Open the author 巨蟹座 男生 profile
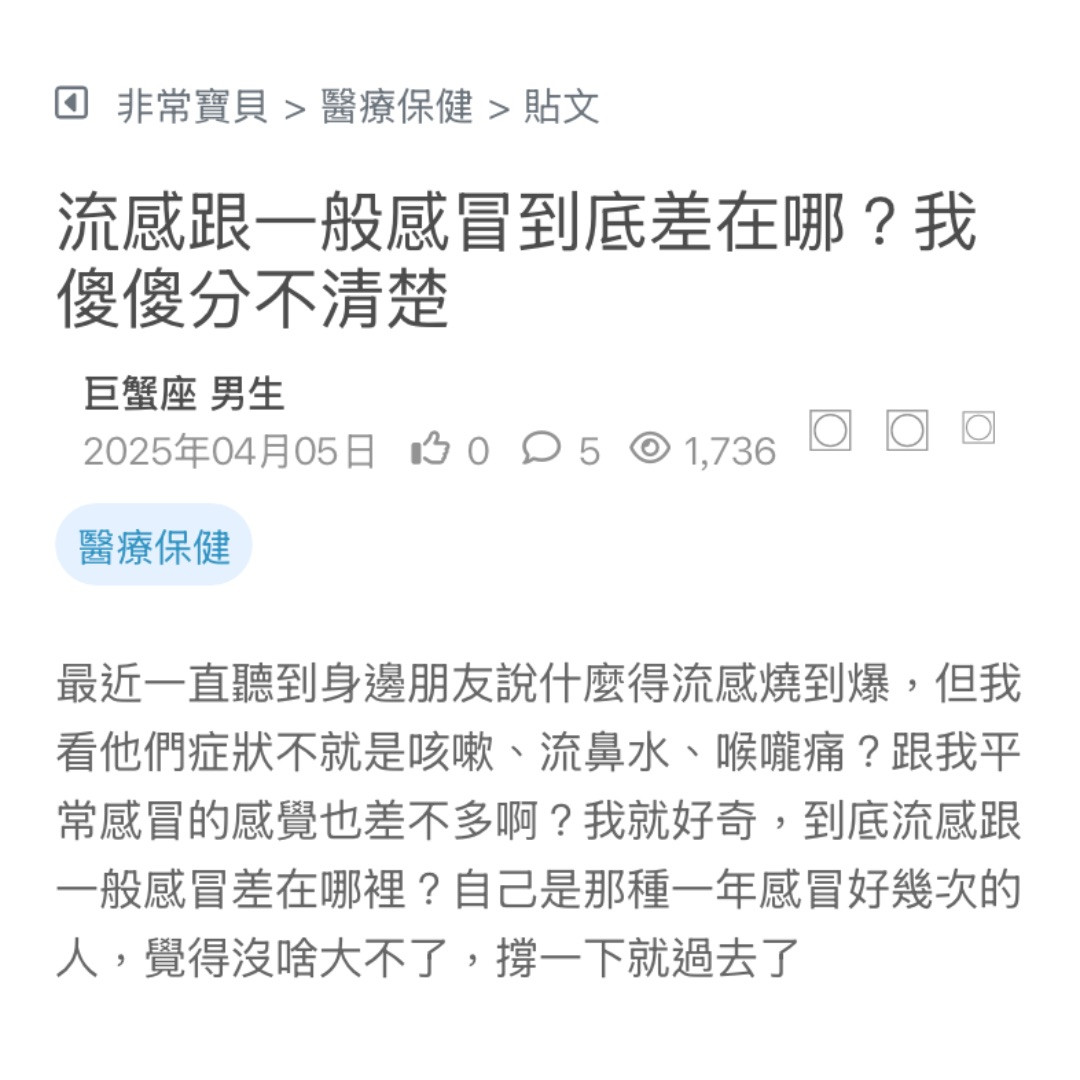 tap(185, 394)
